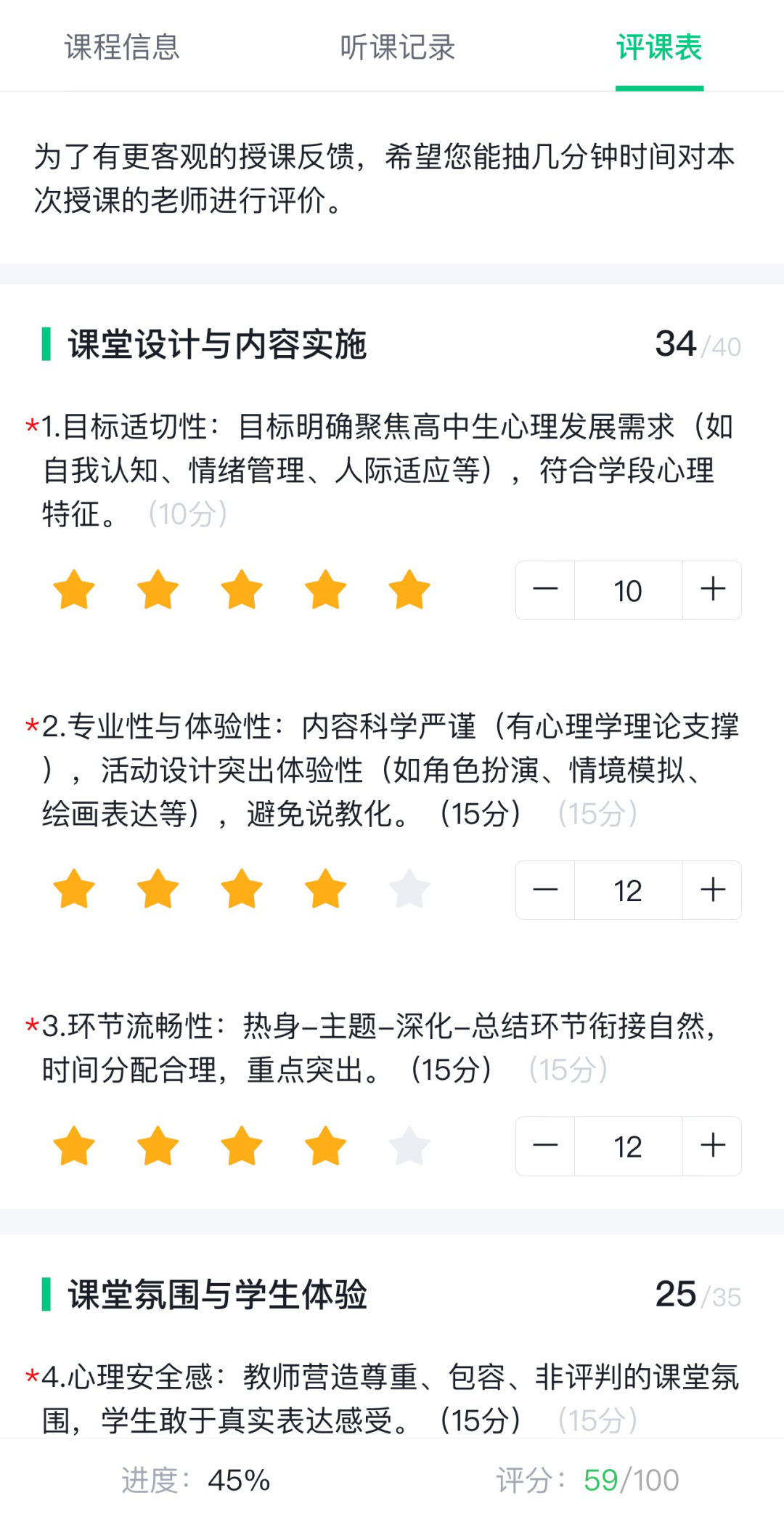The image size is (784, 1522).
Task: Select the 评课表 tab
Action: pos(659,48)
